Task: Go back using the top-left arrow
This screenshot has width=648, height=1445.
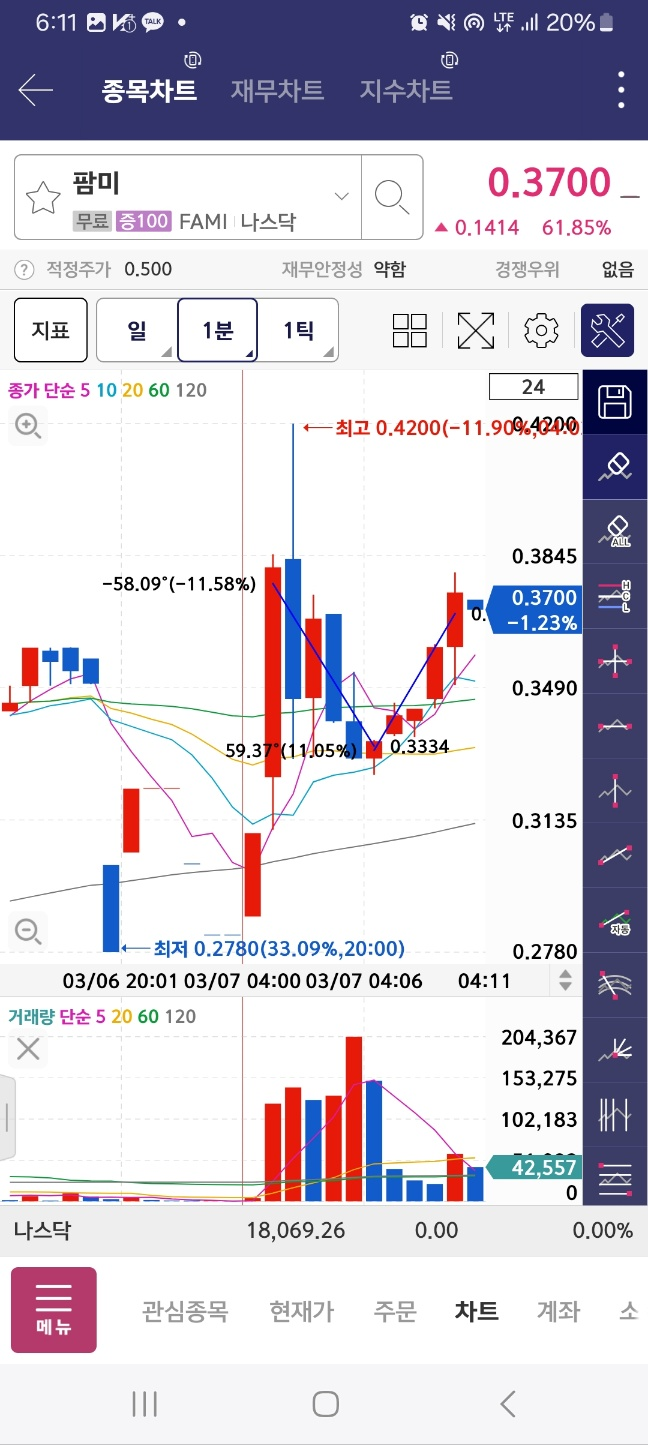Action: [36, 91]
